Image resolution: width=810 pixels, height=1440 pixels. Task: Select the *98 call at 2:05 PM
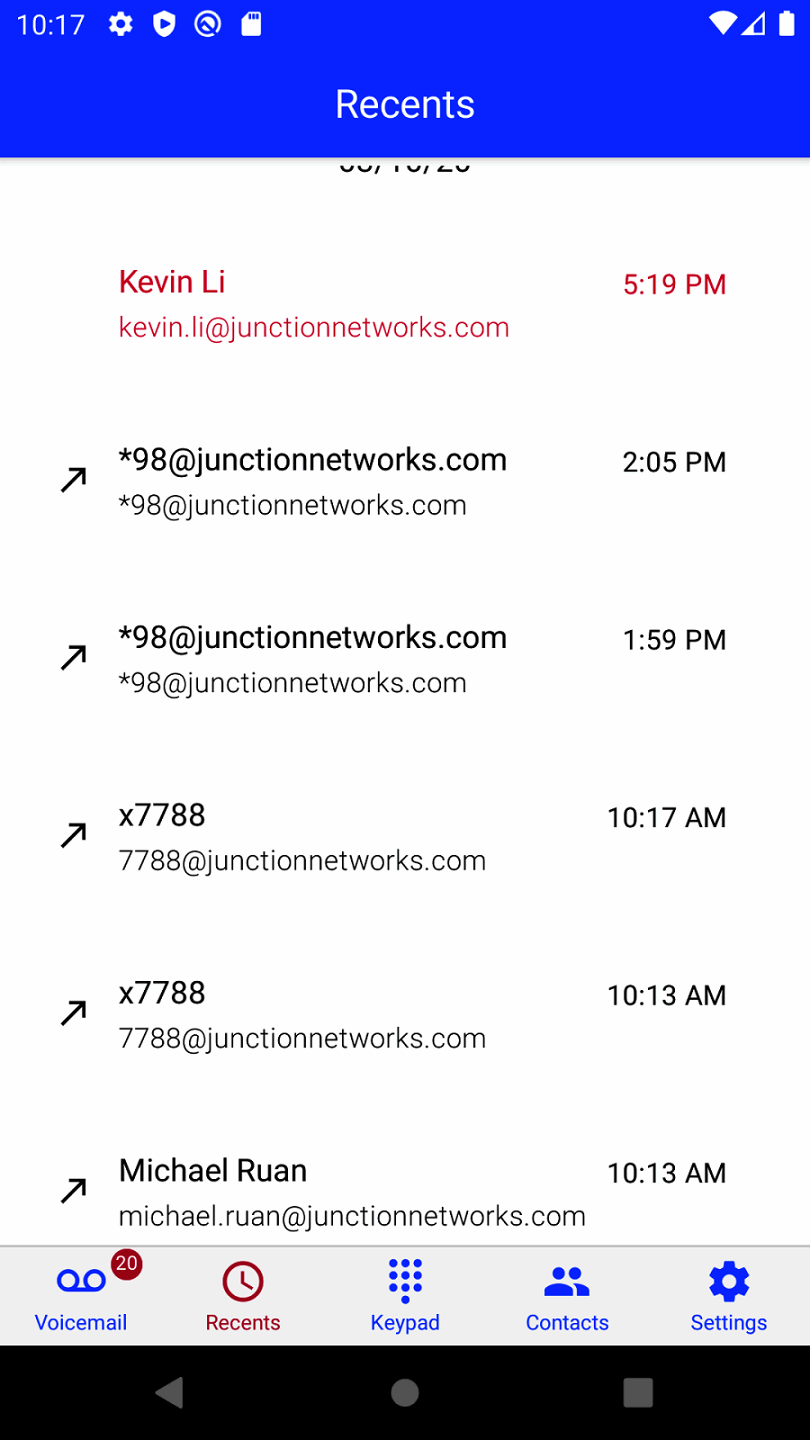[405, 481]
